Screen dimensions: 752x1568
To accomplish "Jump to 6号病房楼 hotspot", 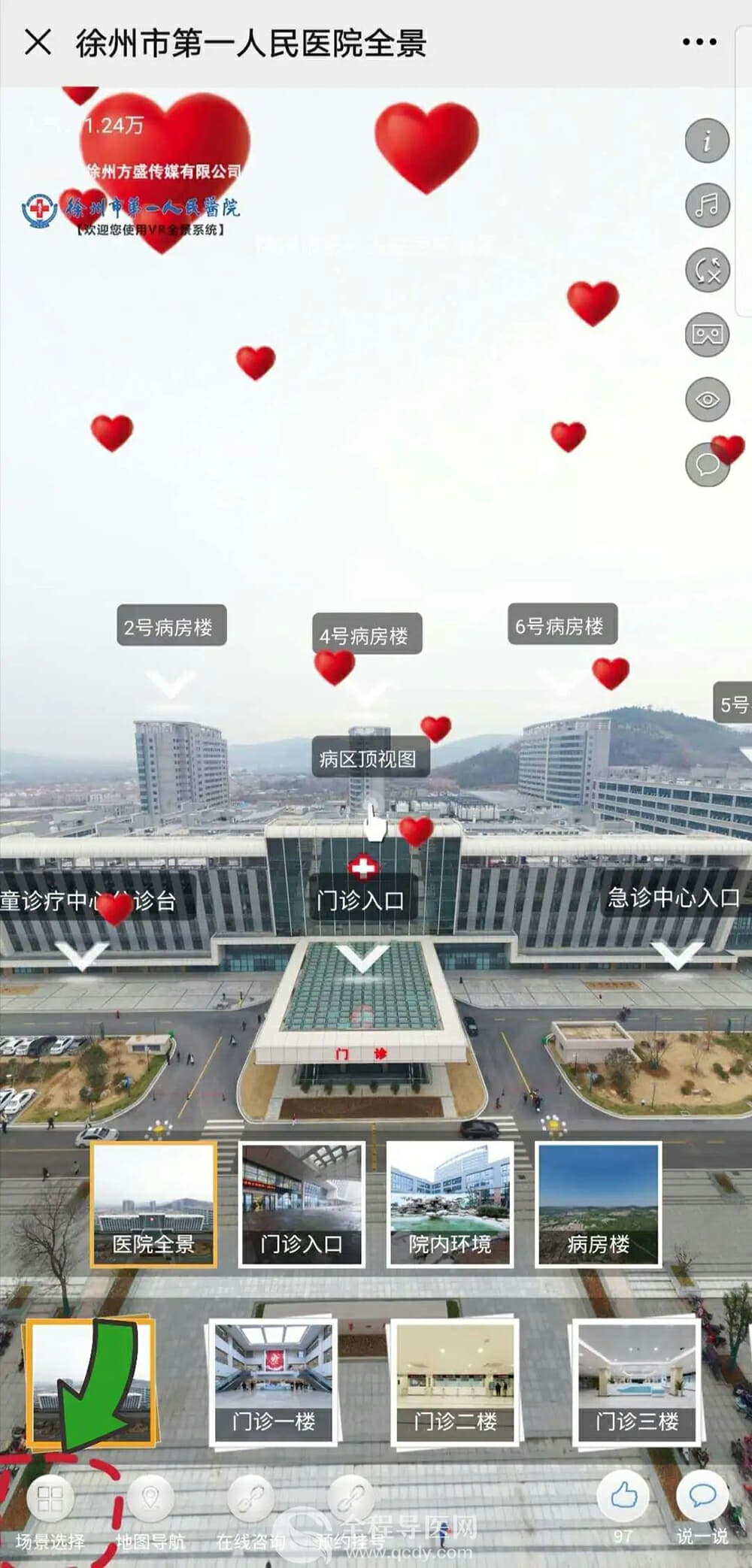I will (562, 625).
